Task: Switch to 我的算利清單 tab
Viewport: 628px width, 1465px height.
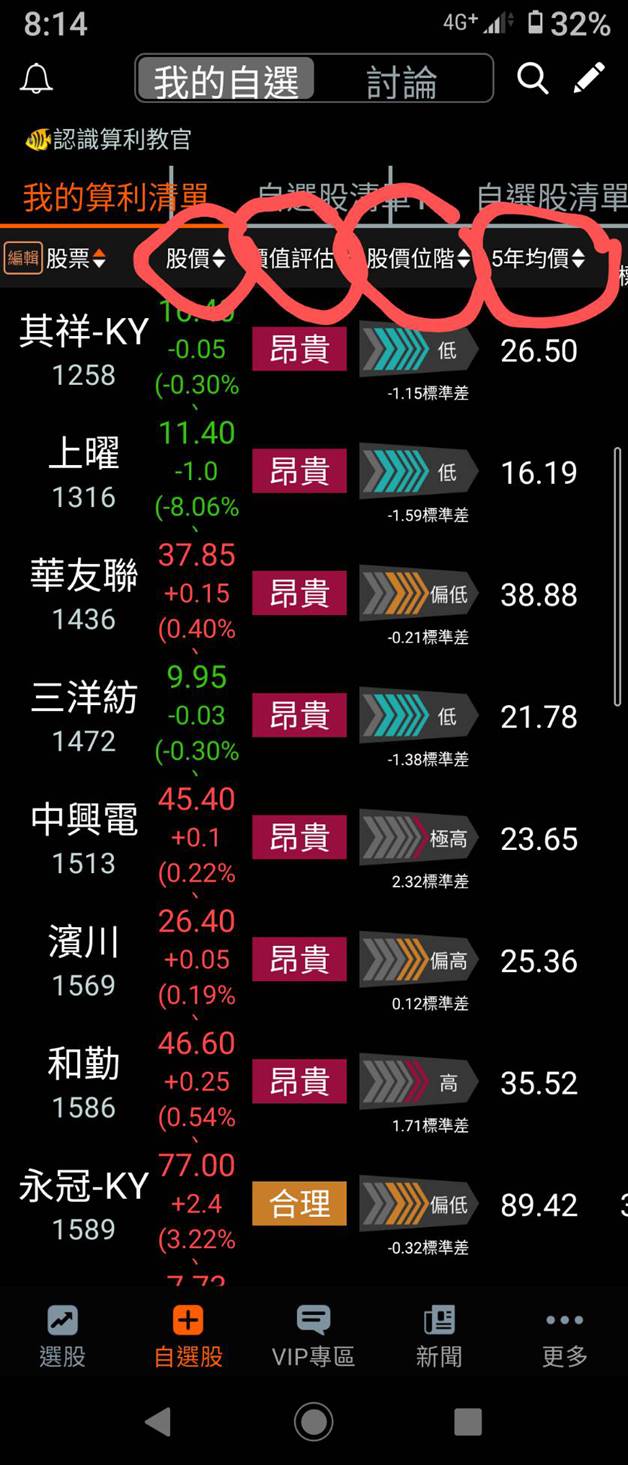Action: (x=115, y=198)
